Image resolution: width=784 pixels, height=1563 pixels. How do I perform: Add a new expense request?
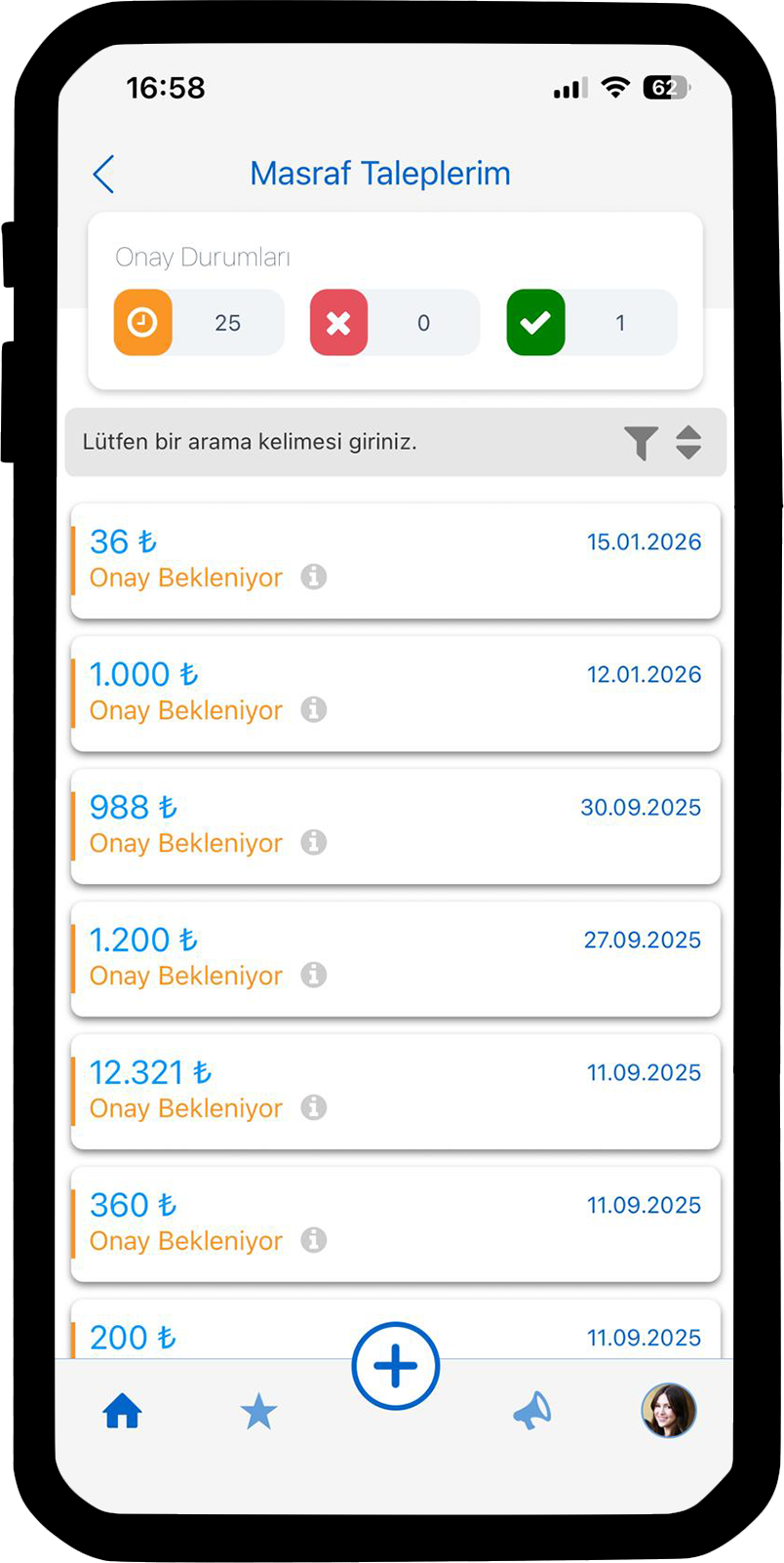(x=395, y=1366)
